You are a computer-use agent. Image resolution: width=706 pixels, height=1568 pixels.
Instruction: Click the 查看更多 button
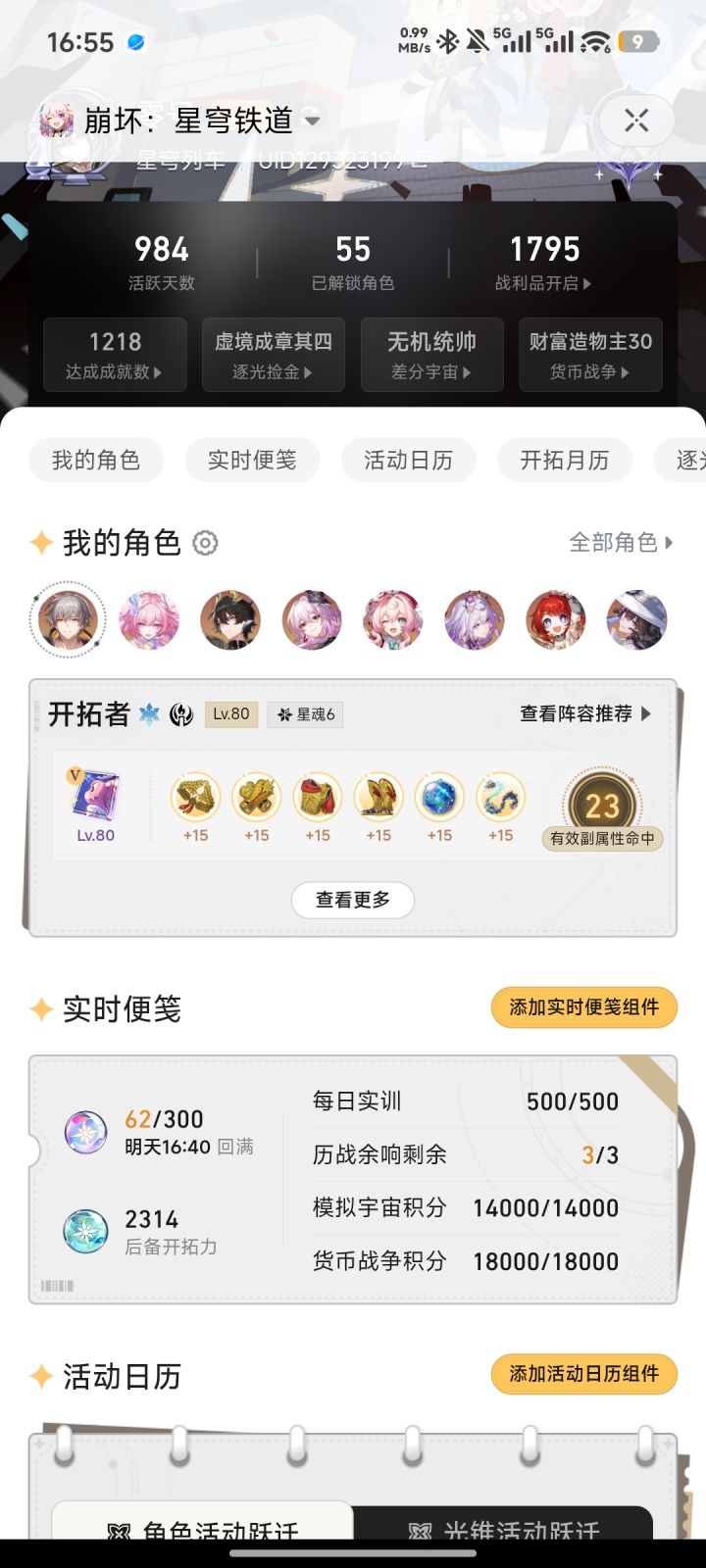[x=352, y=900]
